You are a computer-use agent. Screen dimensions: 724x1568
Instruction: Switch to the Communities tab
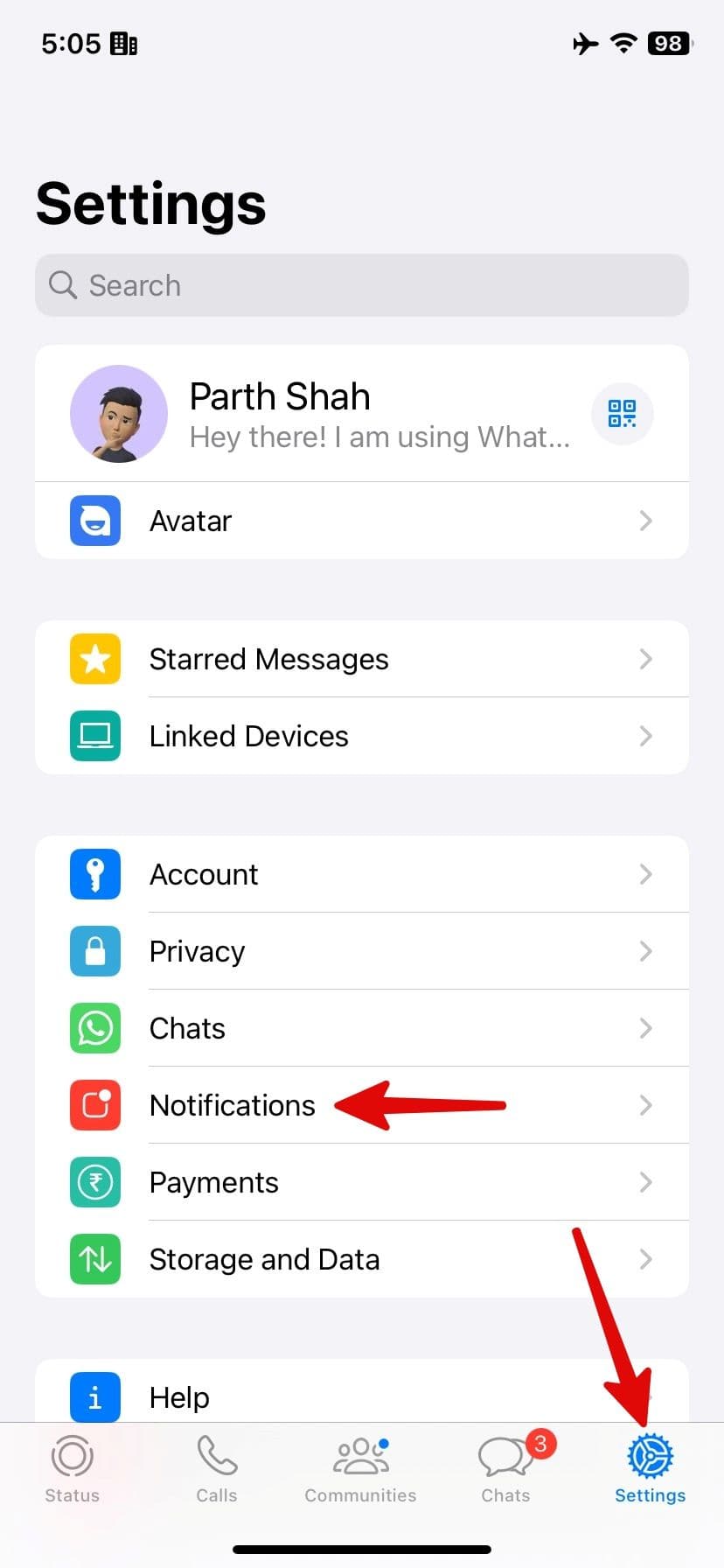pyautogui.click(x=360, y=1468)
